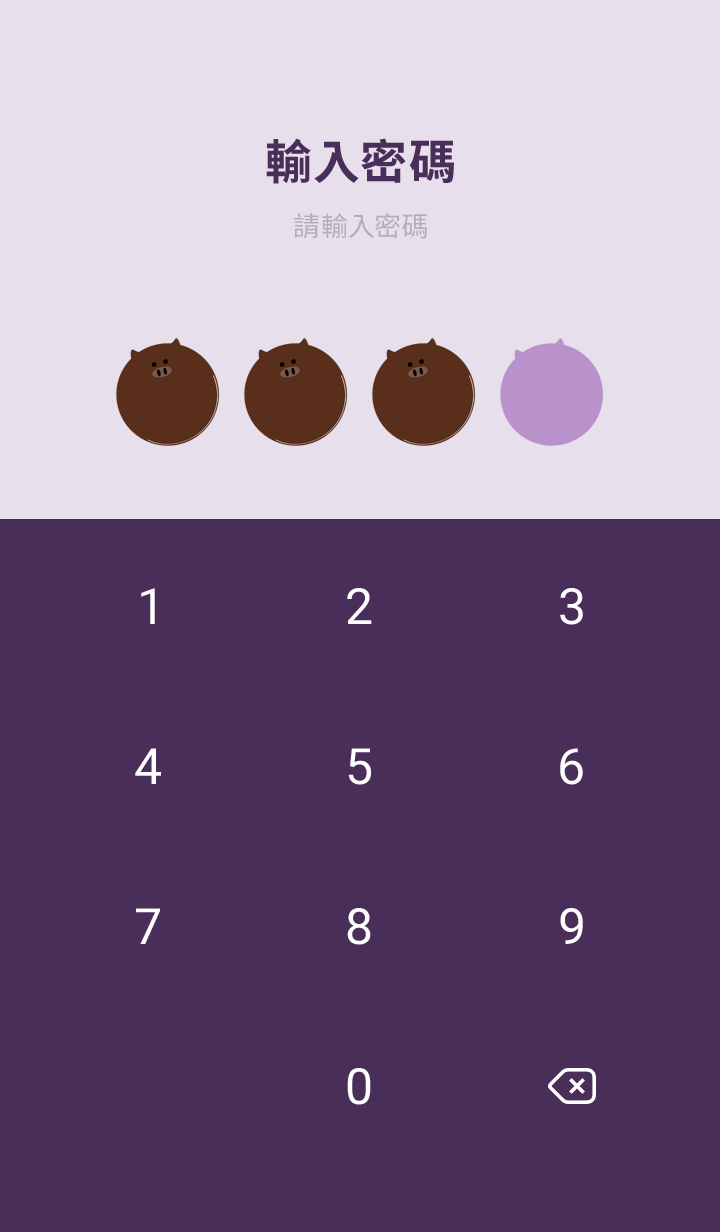Tap digit 6 on the keypad
This screenshot has width=720, height=1232.
(x=571, y=767)
